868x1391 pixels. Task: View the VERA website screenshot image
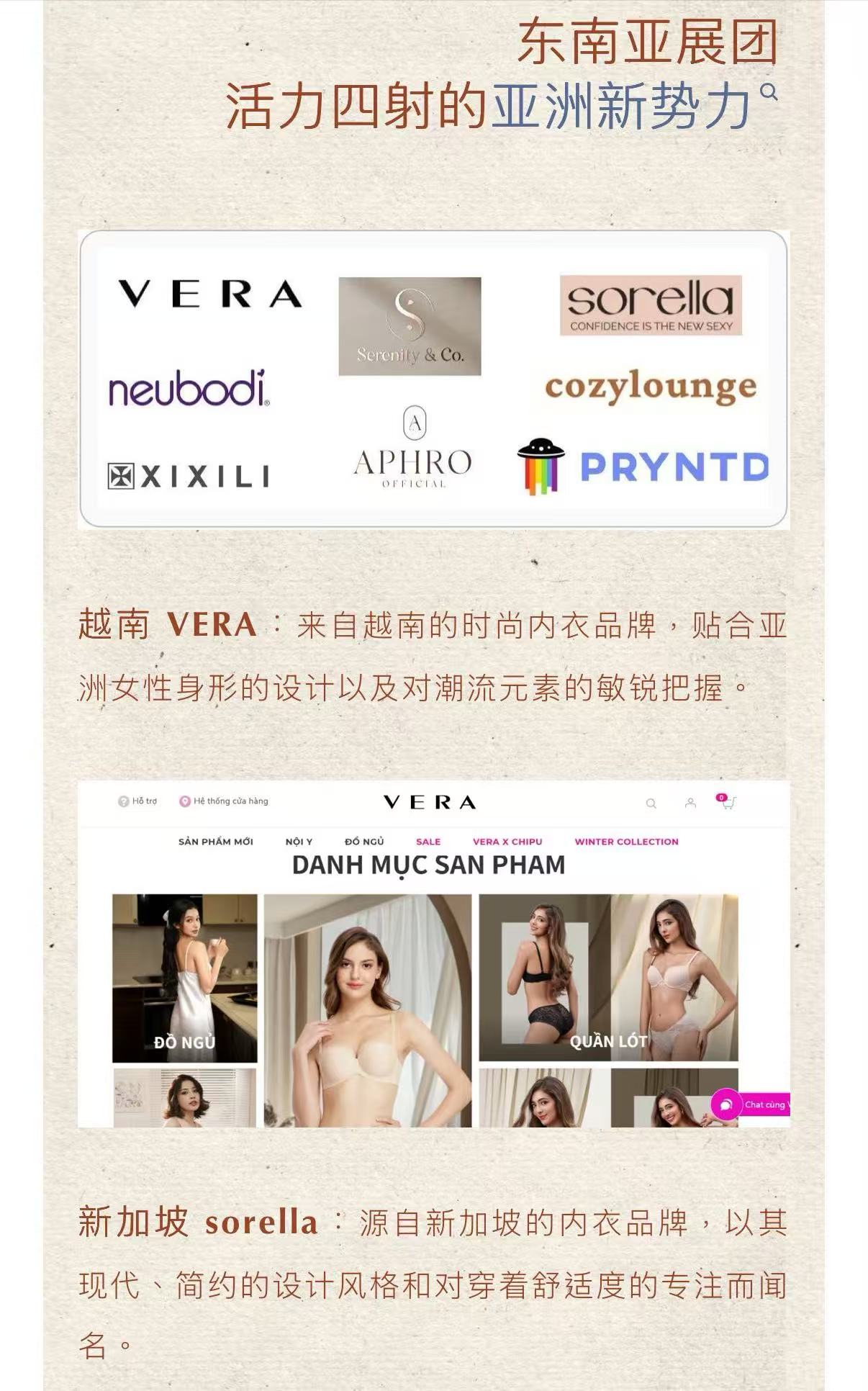coord(433,954)
